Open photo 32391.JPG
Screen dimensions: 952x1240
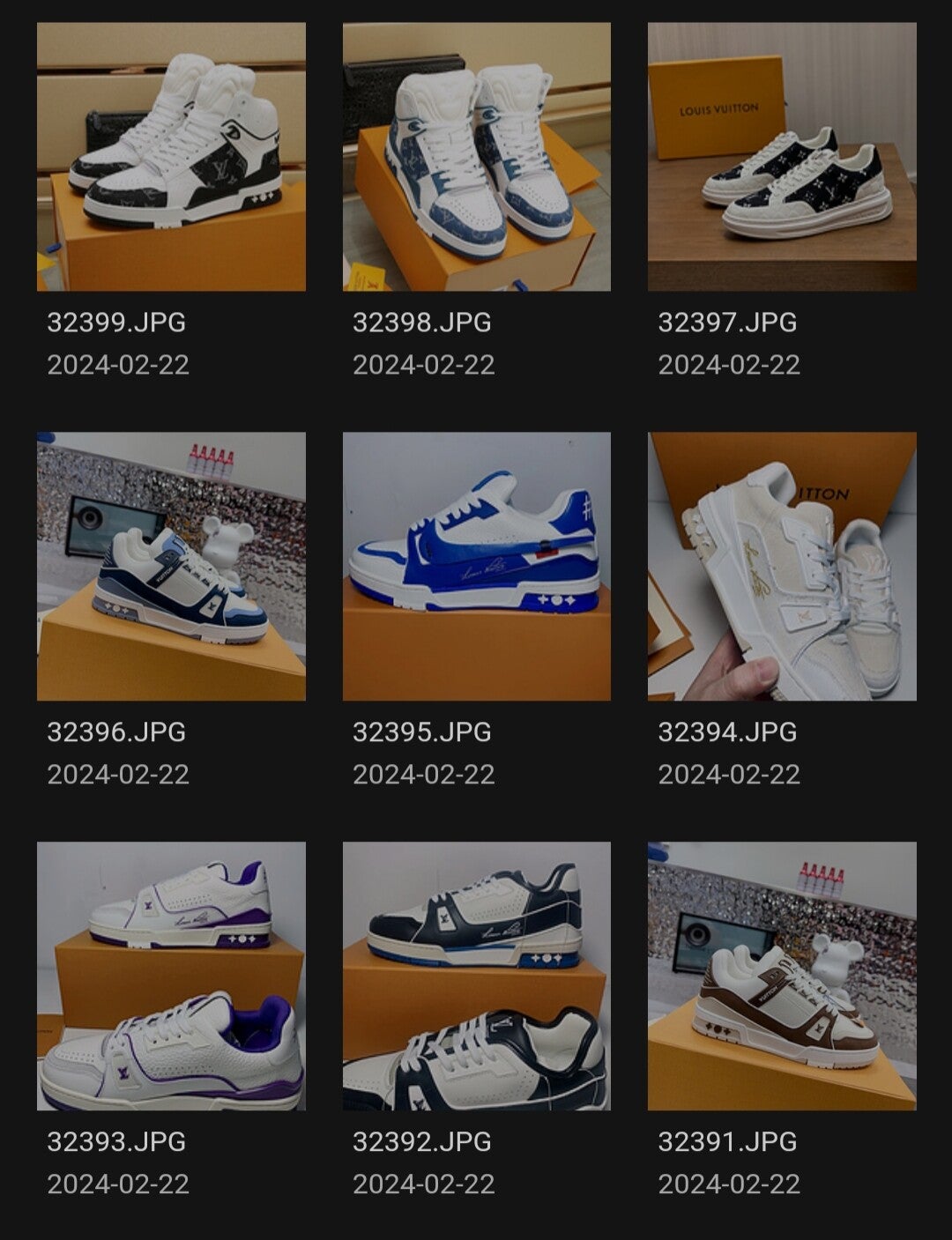pos(782,976)
